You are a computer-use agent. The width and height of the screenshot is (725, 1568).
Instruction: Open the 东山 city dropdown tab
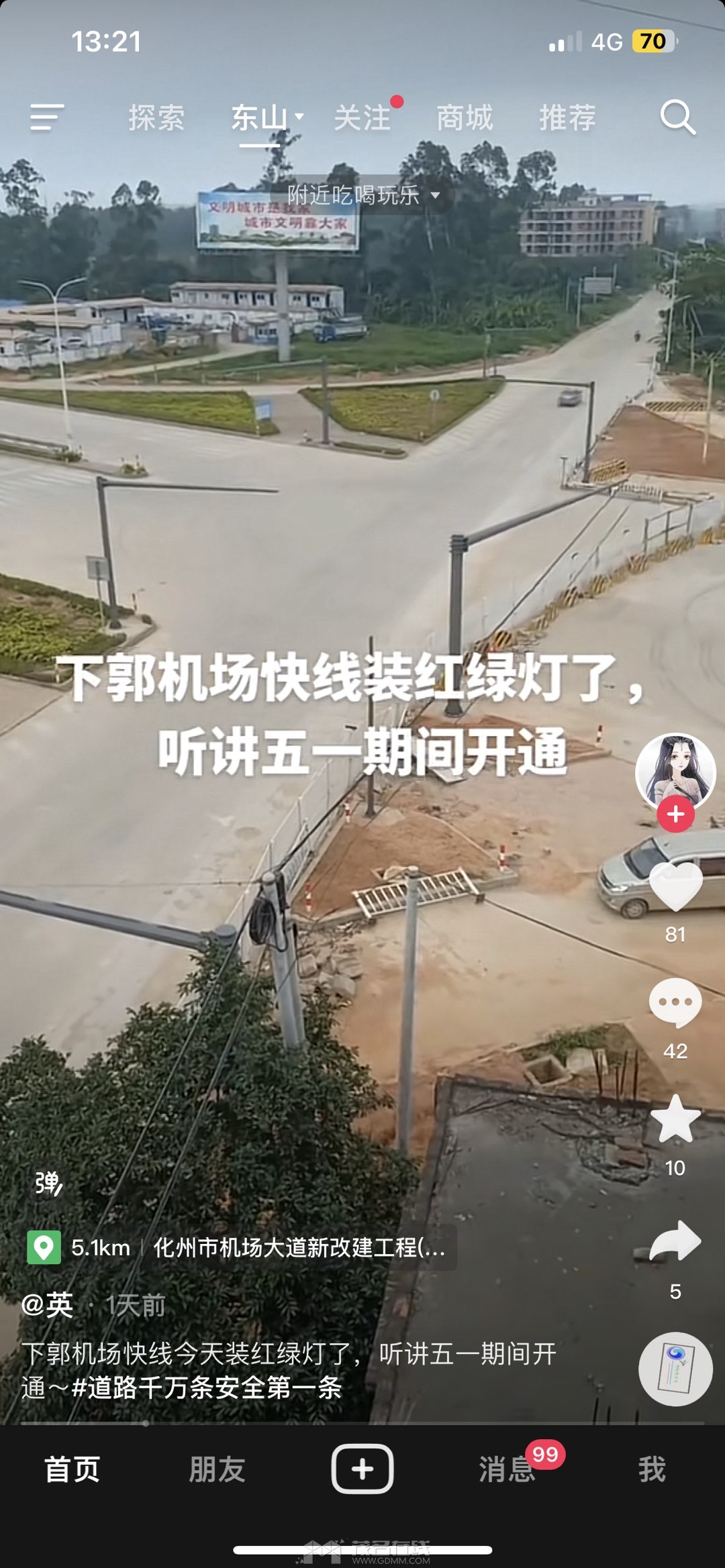pos(266,118)
